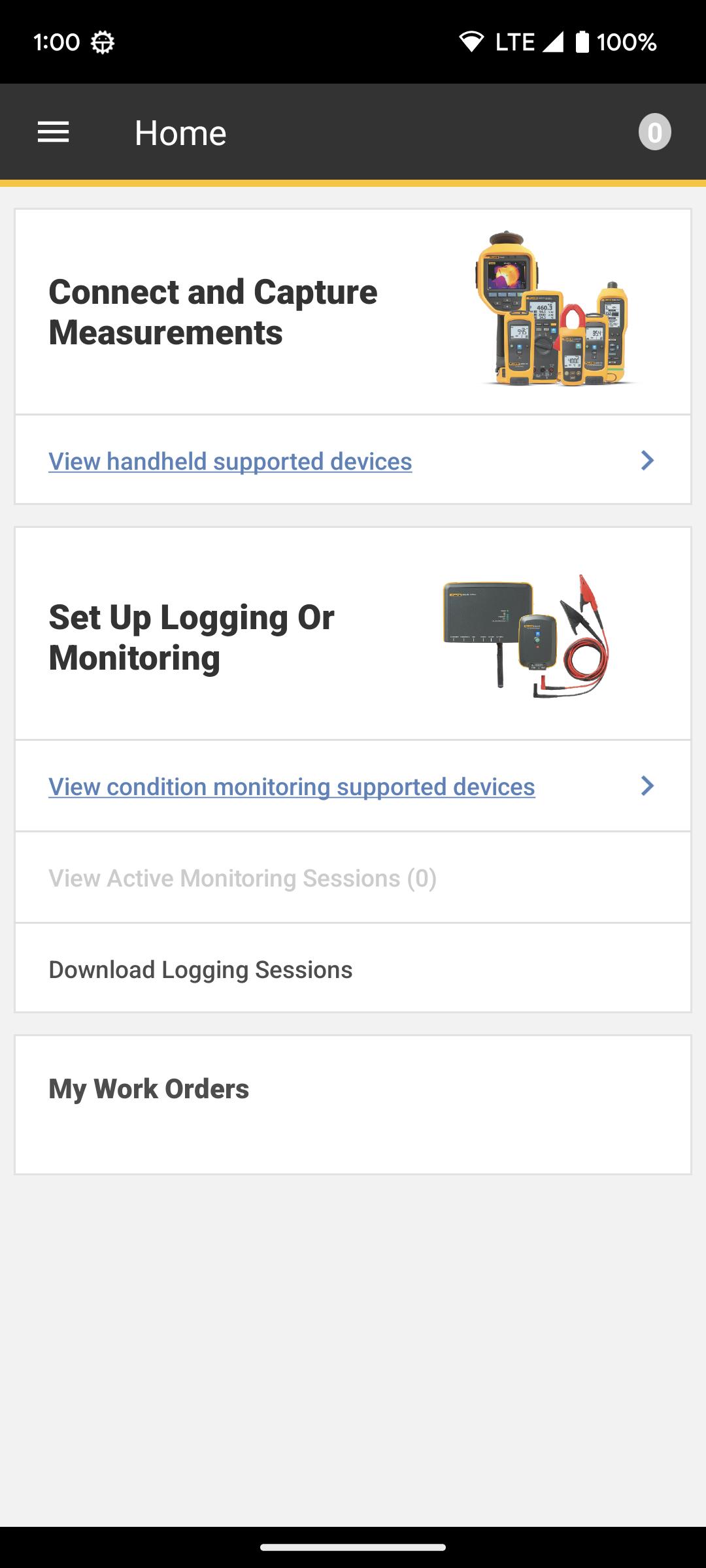This screenshot has width=706, height=1568.
Task: Tap the notification counter badge
Action: [654, 133]
